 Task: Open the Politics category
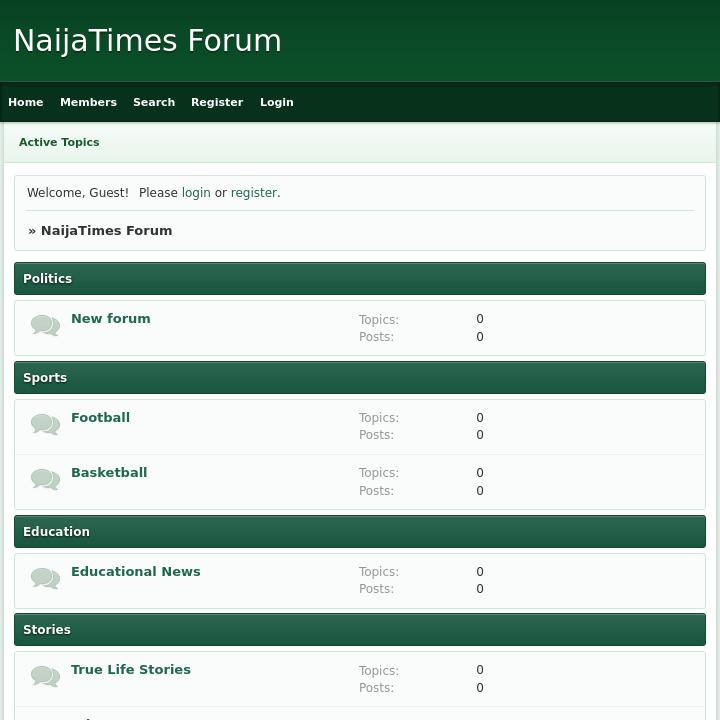pos(48,279)
